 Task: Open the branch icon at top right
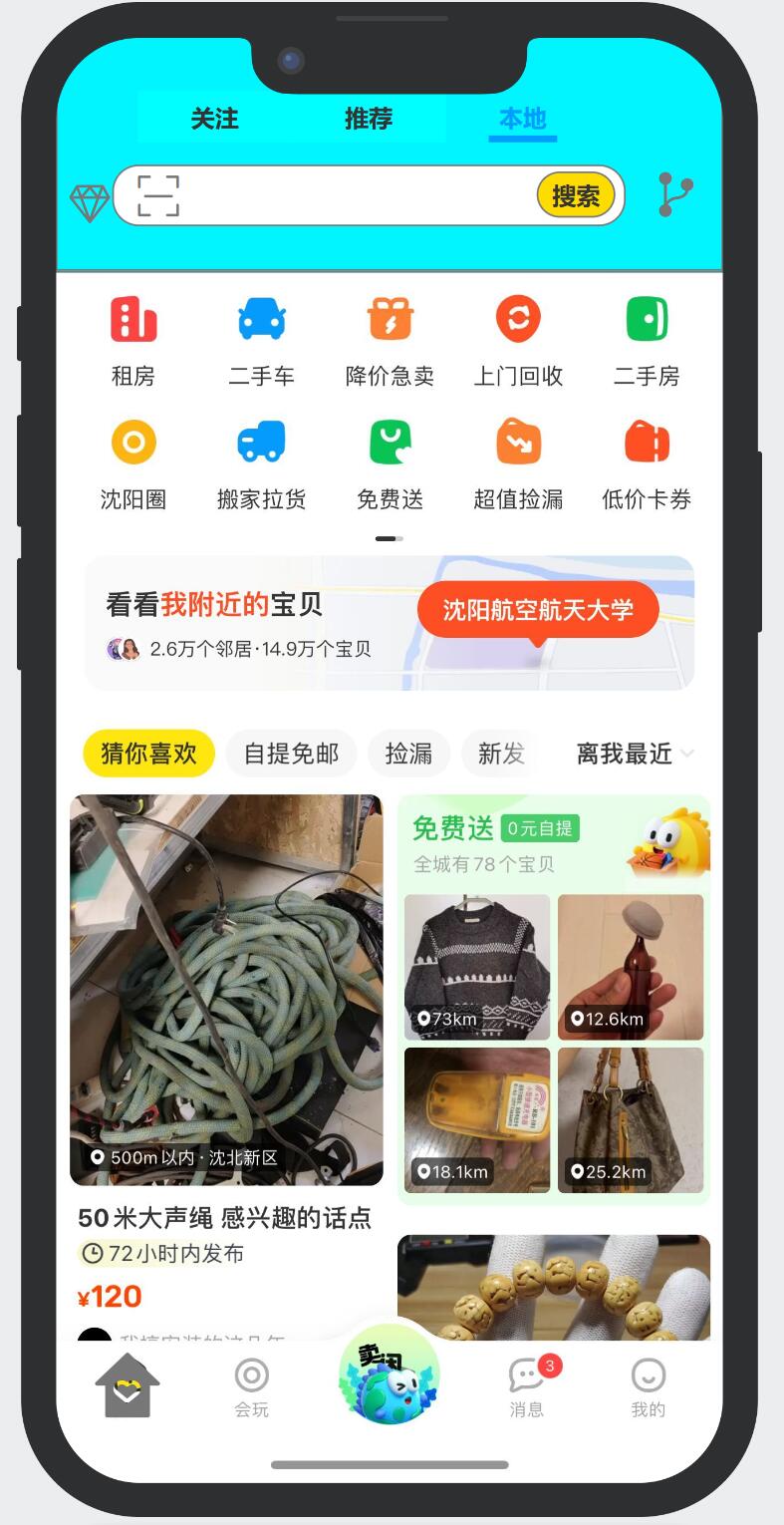(675, 194)
